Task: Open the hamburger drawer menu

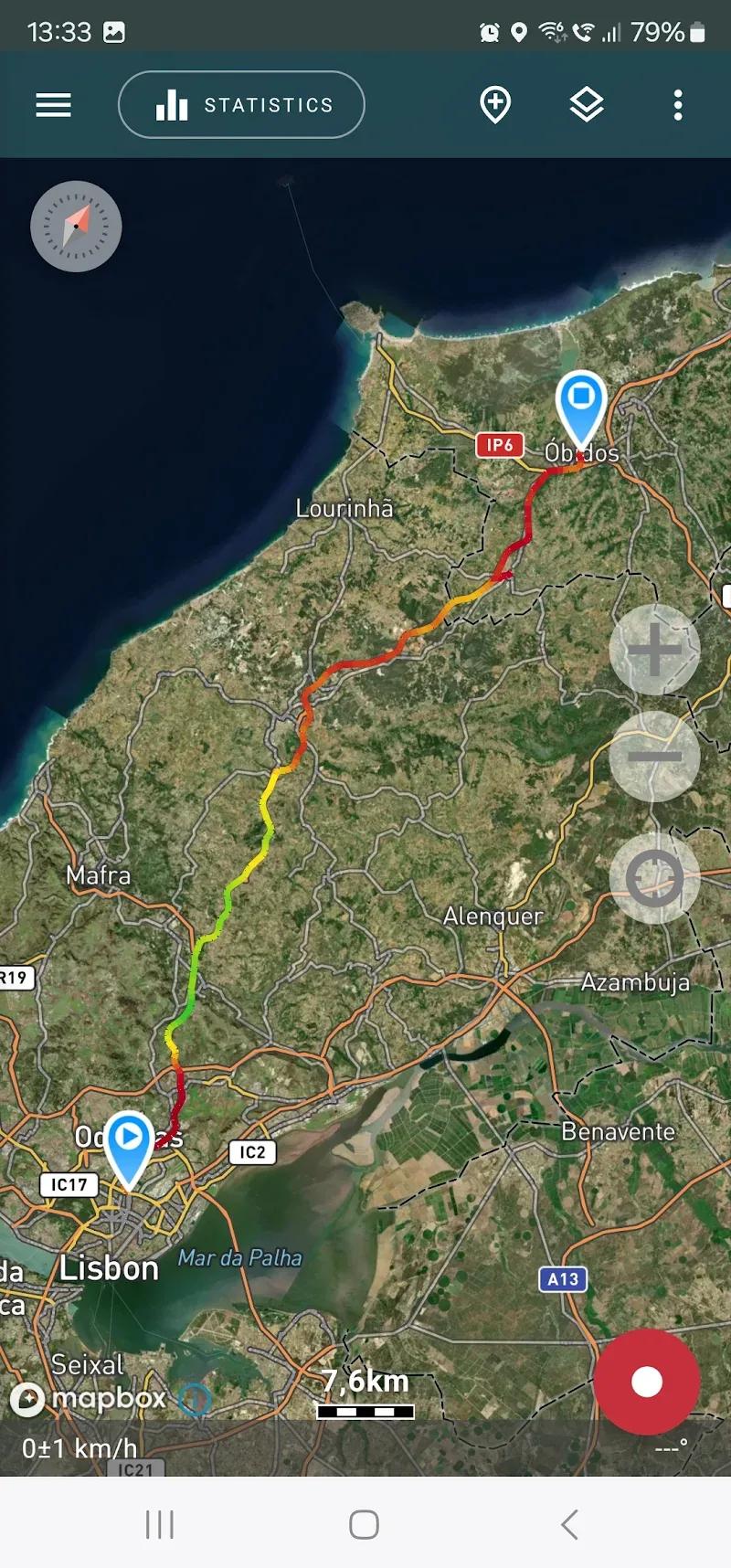Action: pyautogui.click(x=53, y=105)
